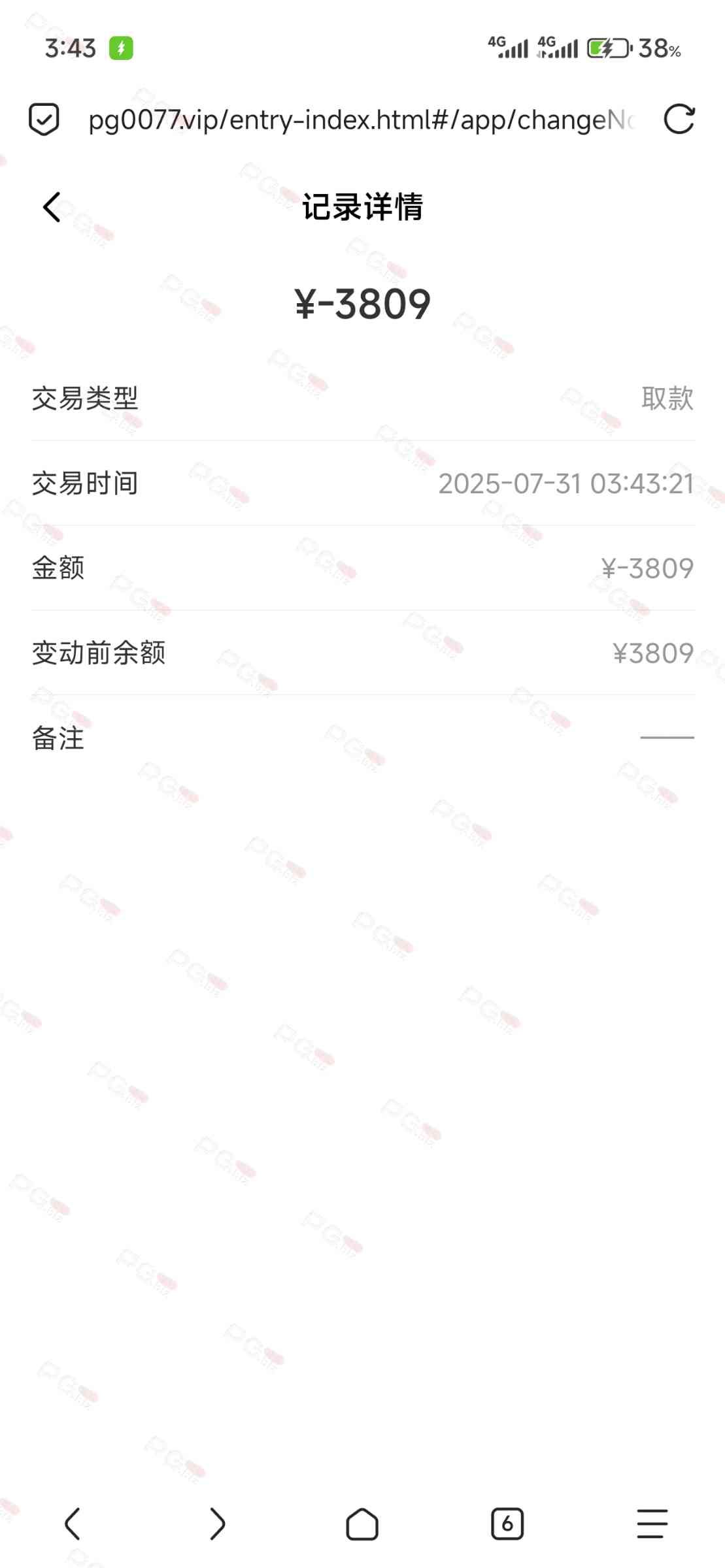Navigate back in browser toolbar
This screenshot has height=1568, width=725.
(72, 1524)
